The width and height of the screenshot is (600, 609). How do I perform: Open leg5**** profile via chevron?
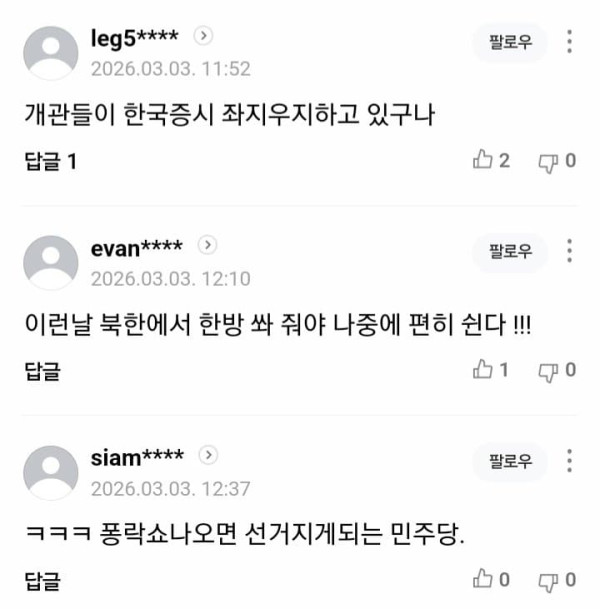pyautogui.click(x=203, y=37)
